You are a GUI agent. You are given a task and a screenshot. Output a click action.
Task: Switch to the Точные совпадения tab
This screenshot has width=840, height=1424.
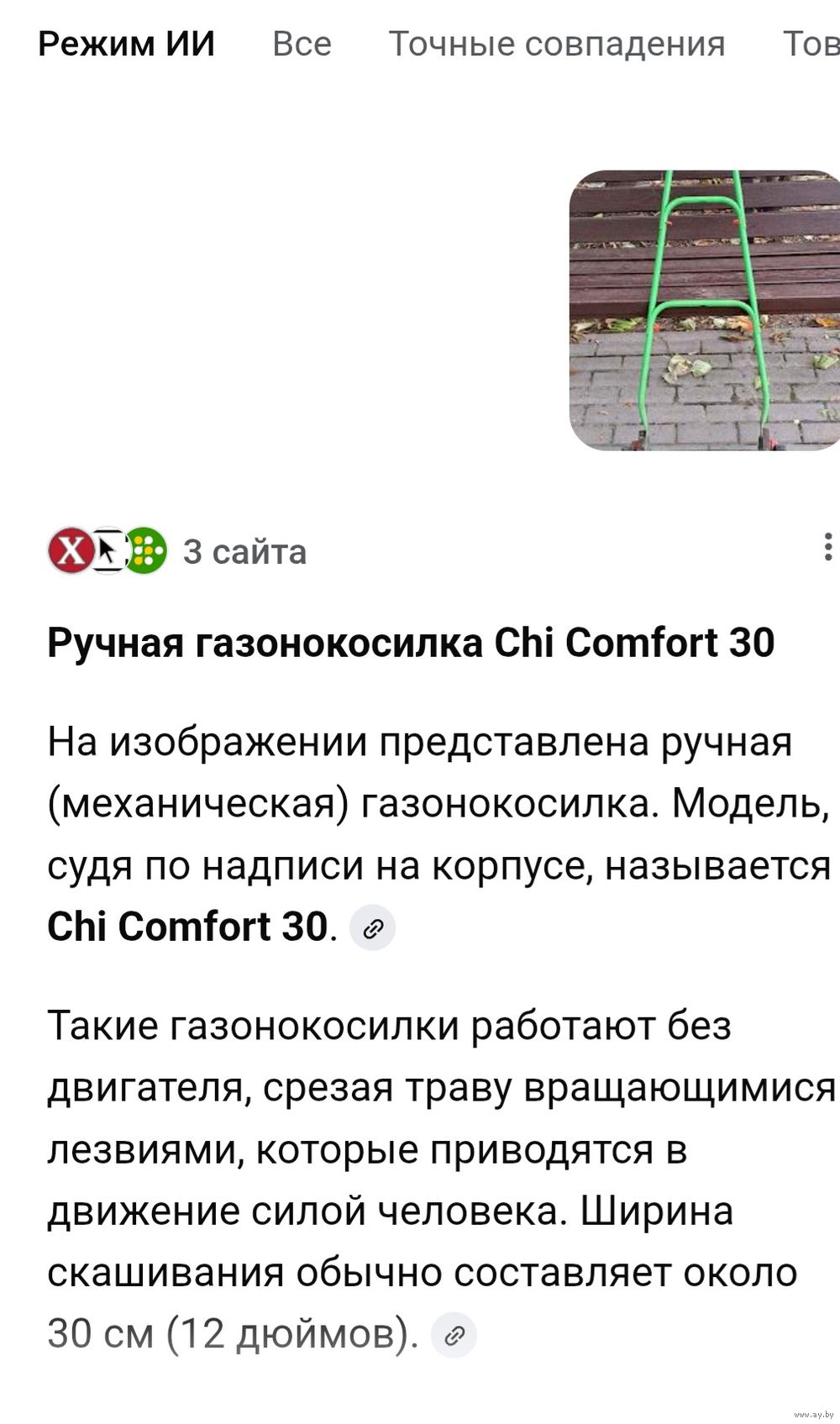(556, 44)
